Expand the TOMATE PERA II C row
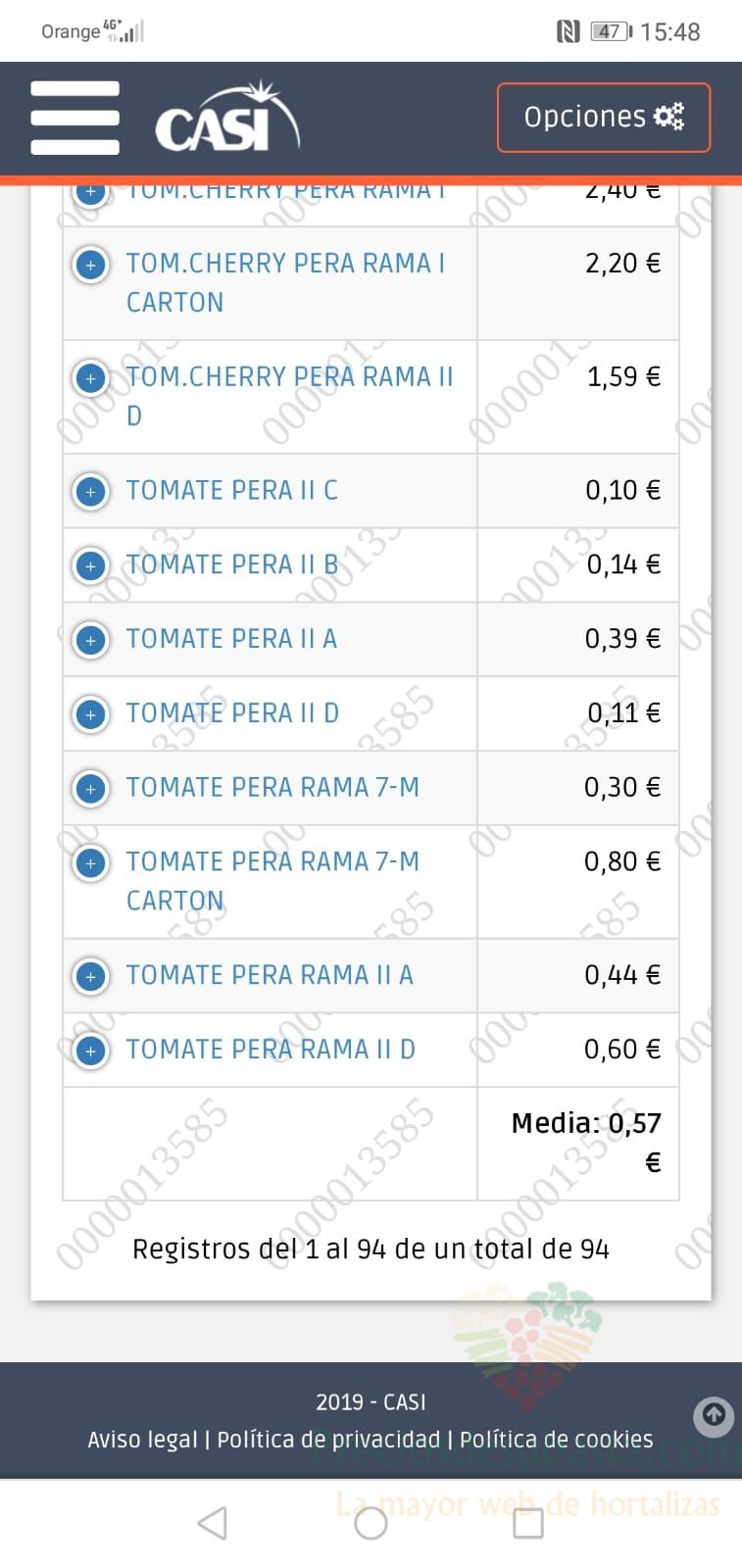This screenshot has height=1568, width=742. coord(91,491)
